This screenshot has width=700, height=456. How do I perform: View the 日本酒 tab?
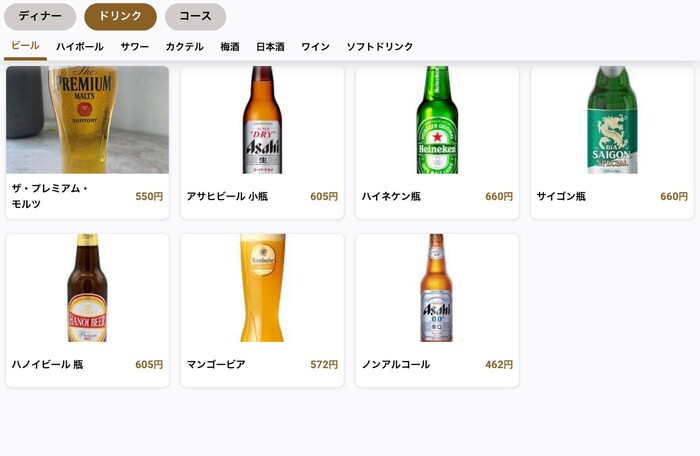pos(270,47)
